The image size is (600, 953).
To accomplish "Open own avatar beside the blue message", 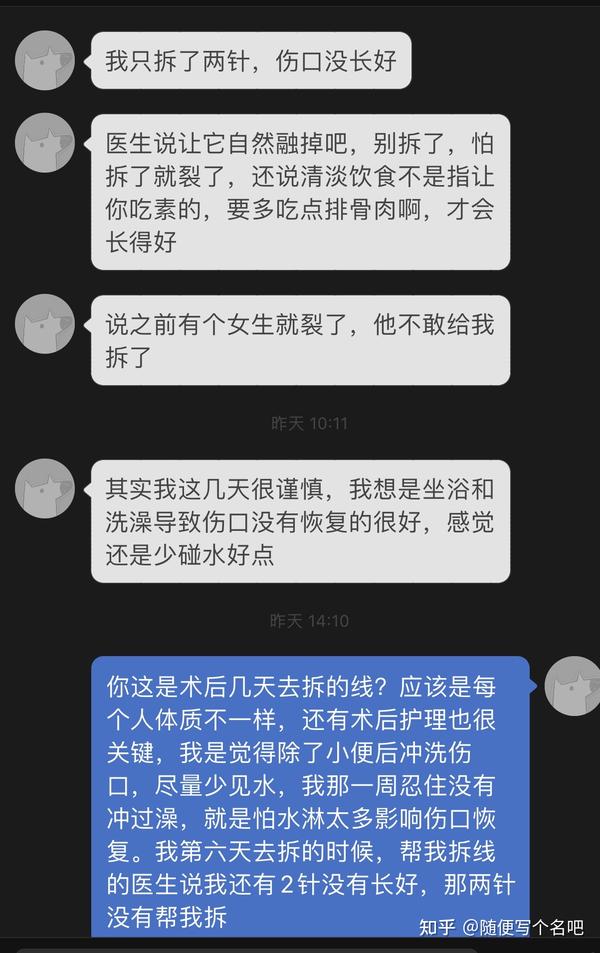I will pyautogui.click(x=571, y=684).
